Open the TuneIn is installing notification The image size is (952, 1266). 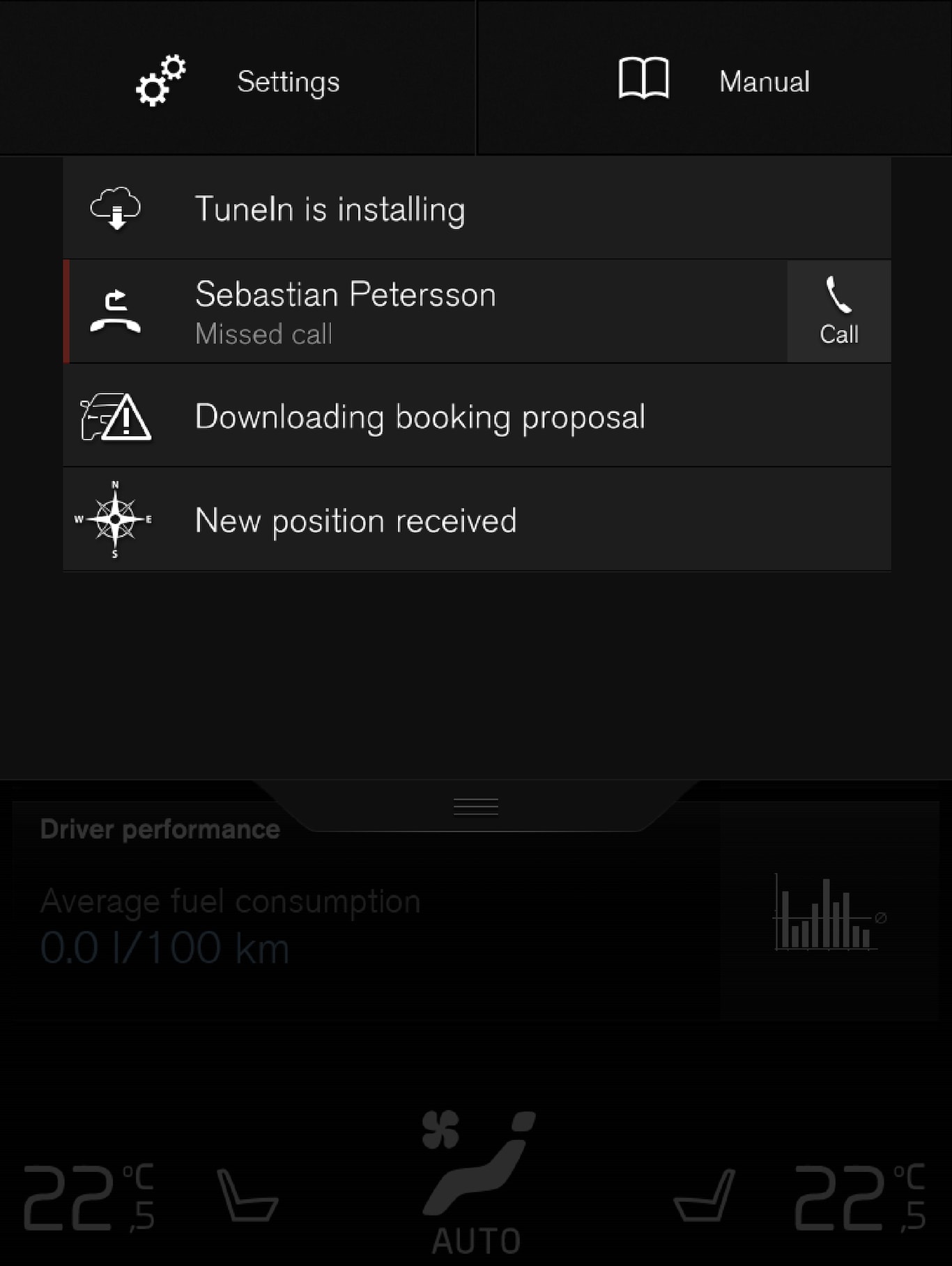point(477,208)
